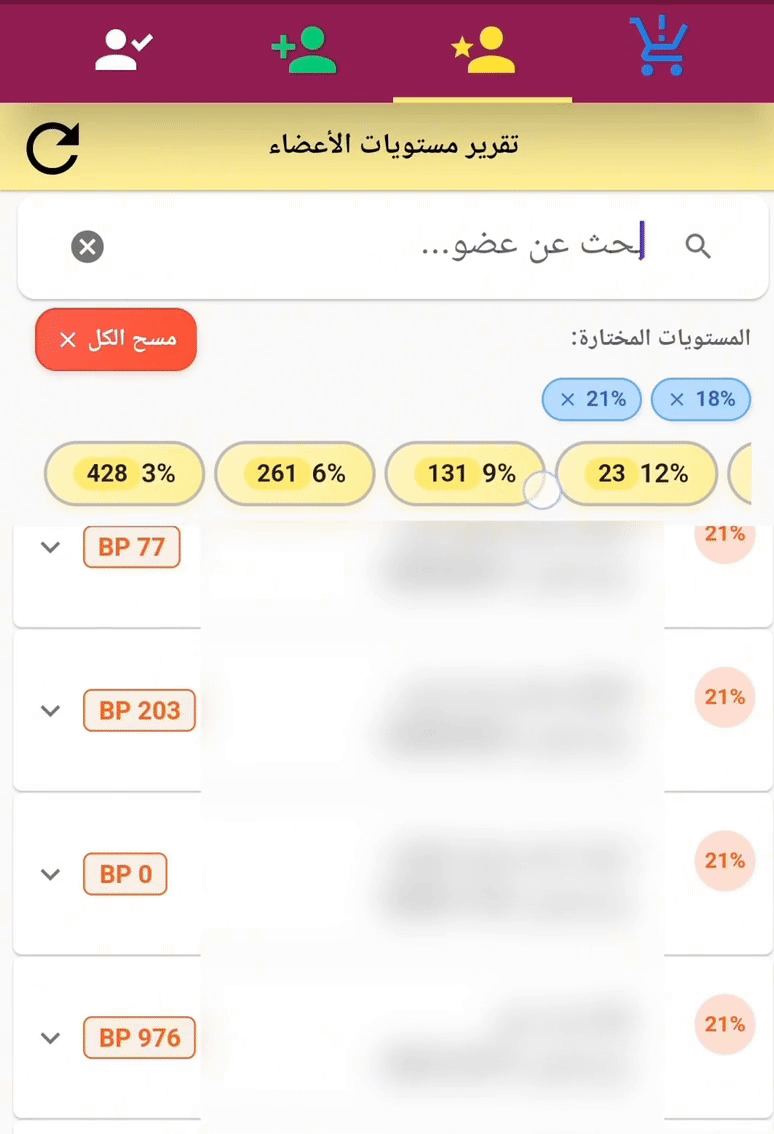Expand the BP 976 member row

pos(50,1037)
